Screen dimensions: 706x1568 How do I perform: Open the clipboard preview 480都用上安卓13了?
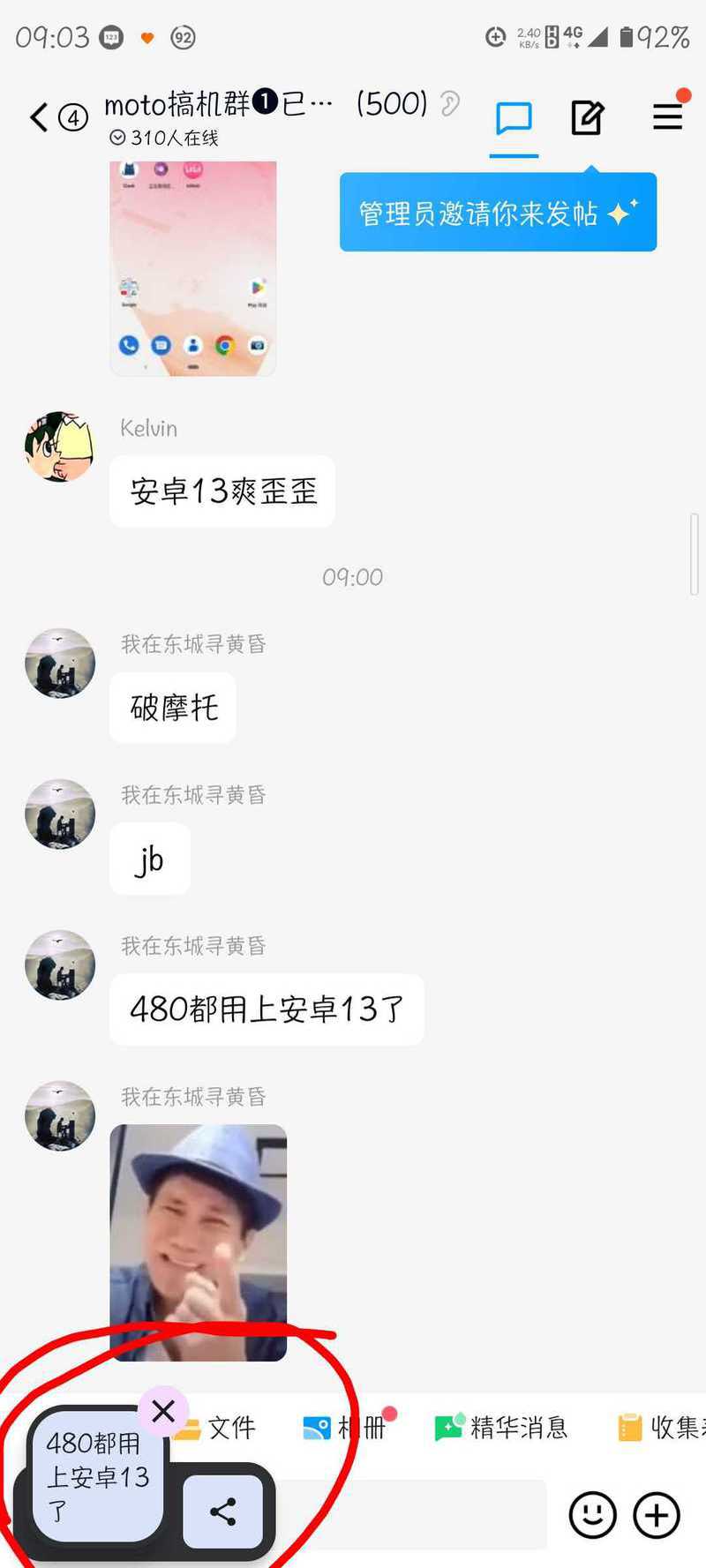pyautogui.click(x=97, y=1475)
